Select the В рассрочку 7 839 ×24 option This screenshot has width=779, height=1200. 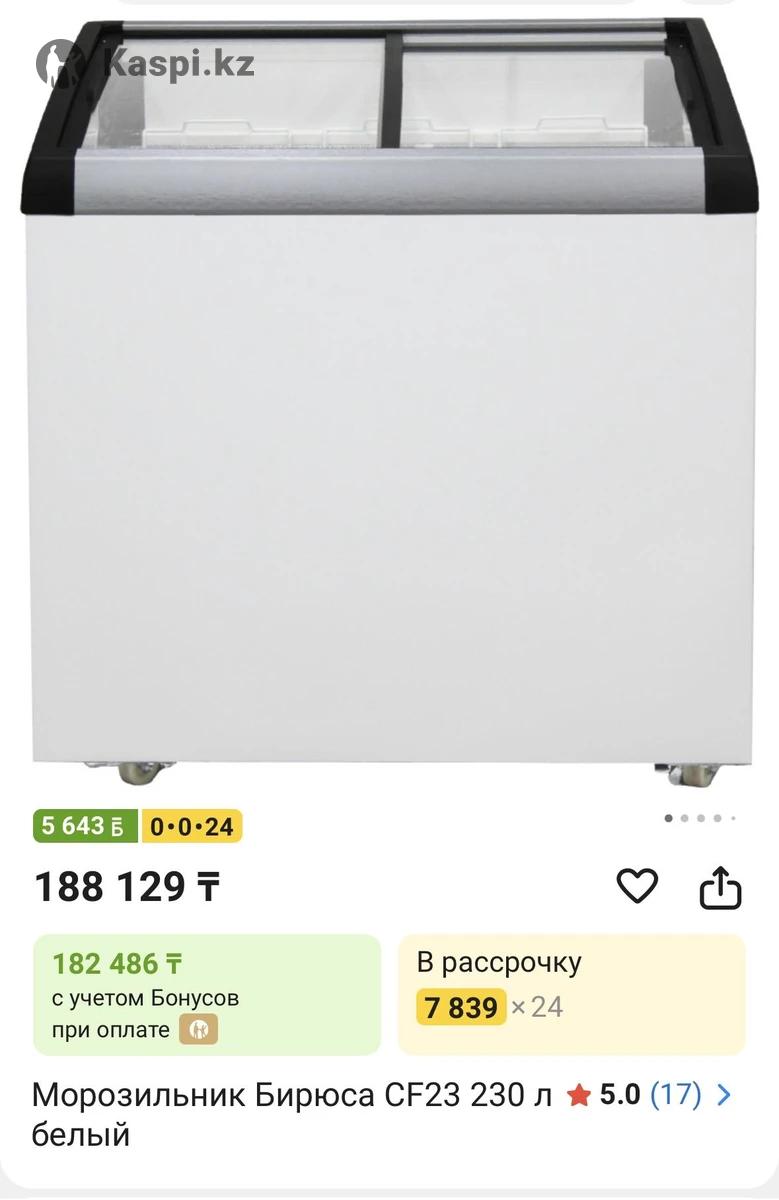point(571,994)
